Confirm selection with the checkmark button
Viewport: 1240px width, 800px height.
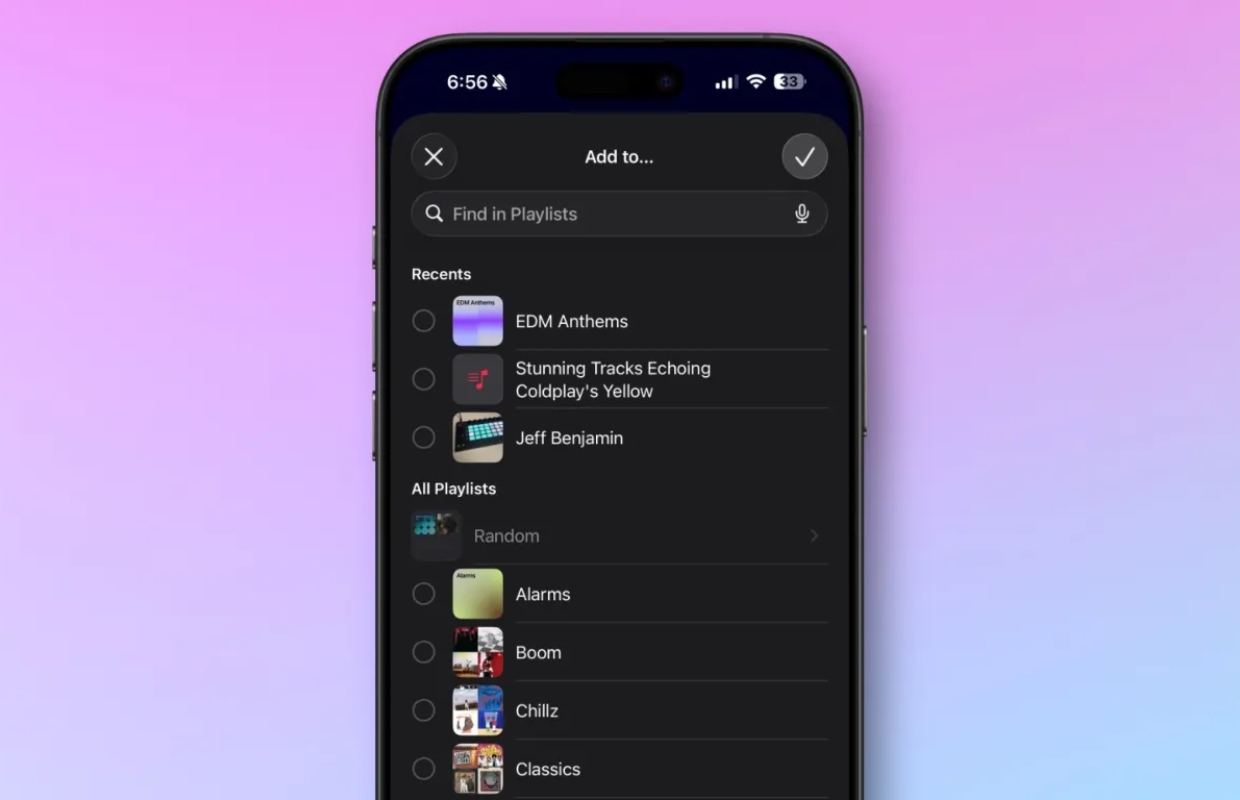804,157
